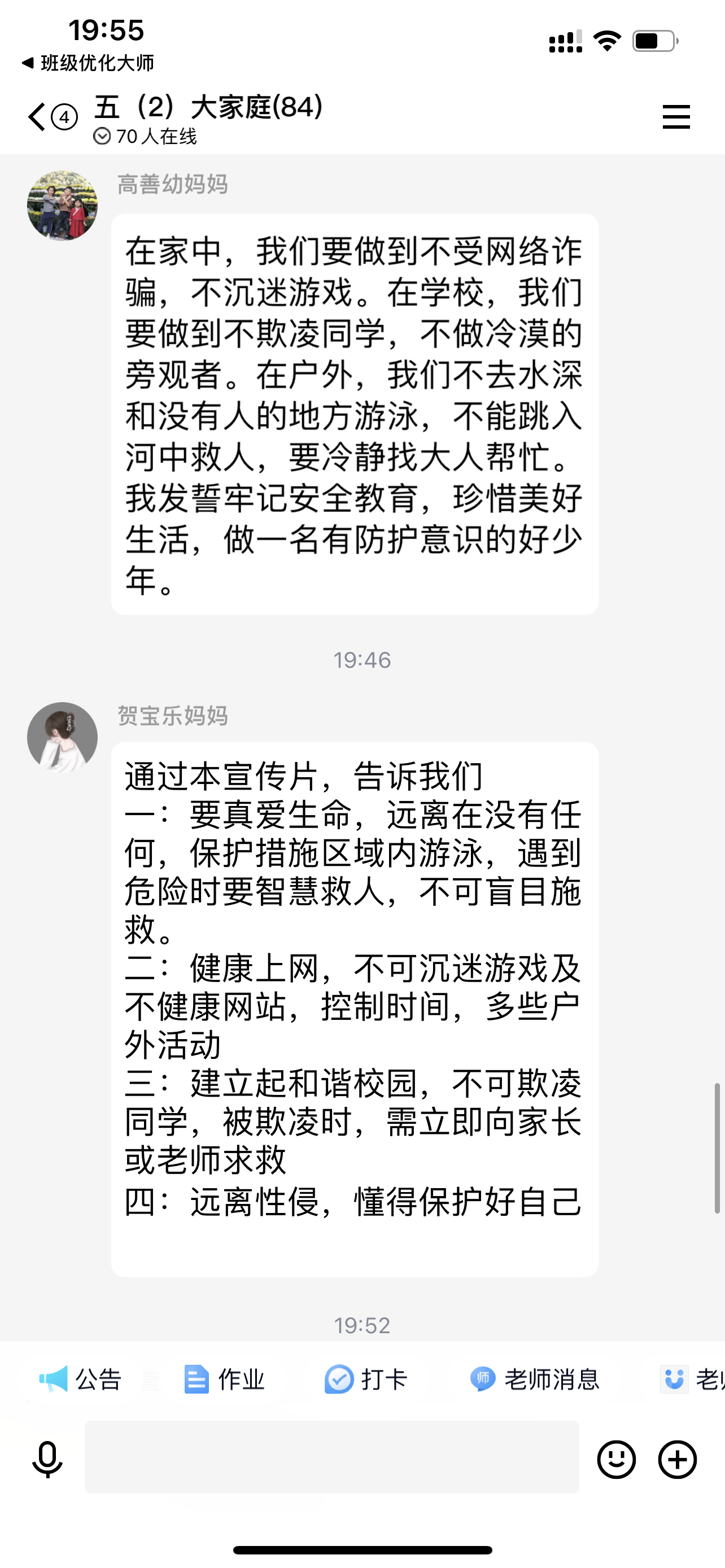Open the emoji picker
Screen dimensions: 725x1568
(x=616, y=1459)
